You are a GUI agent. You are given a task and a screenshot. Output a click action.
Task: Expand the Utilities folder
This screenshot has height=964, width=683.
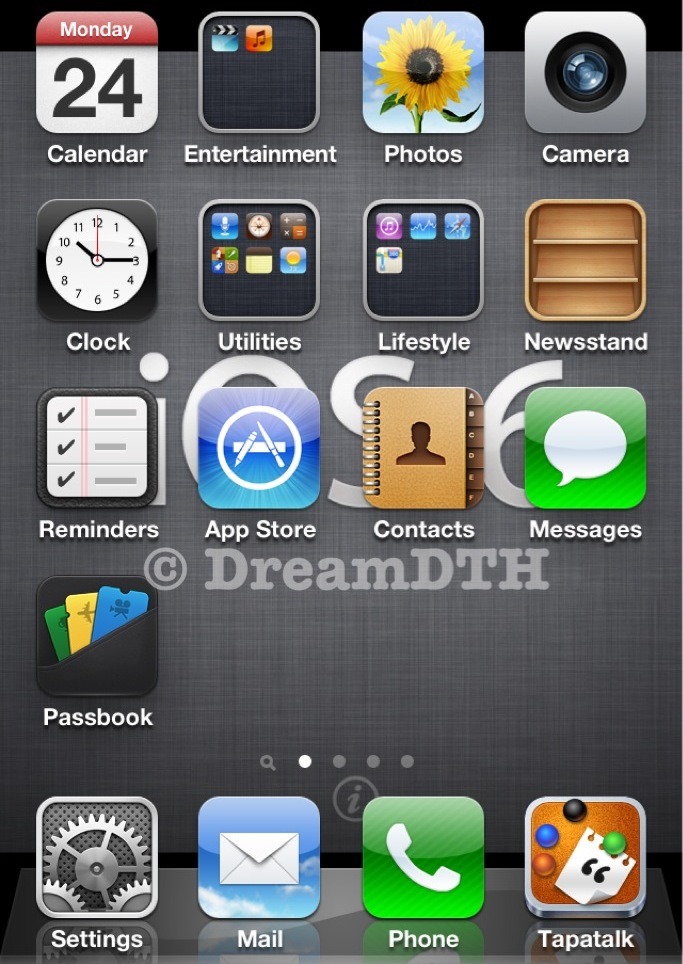(259, 260)
